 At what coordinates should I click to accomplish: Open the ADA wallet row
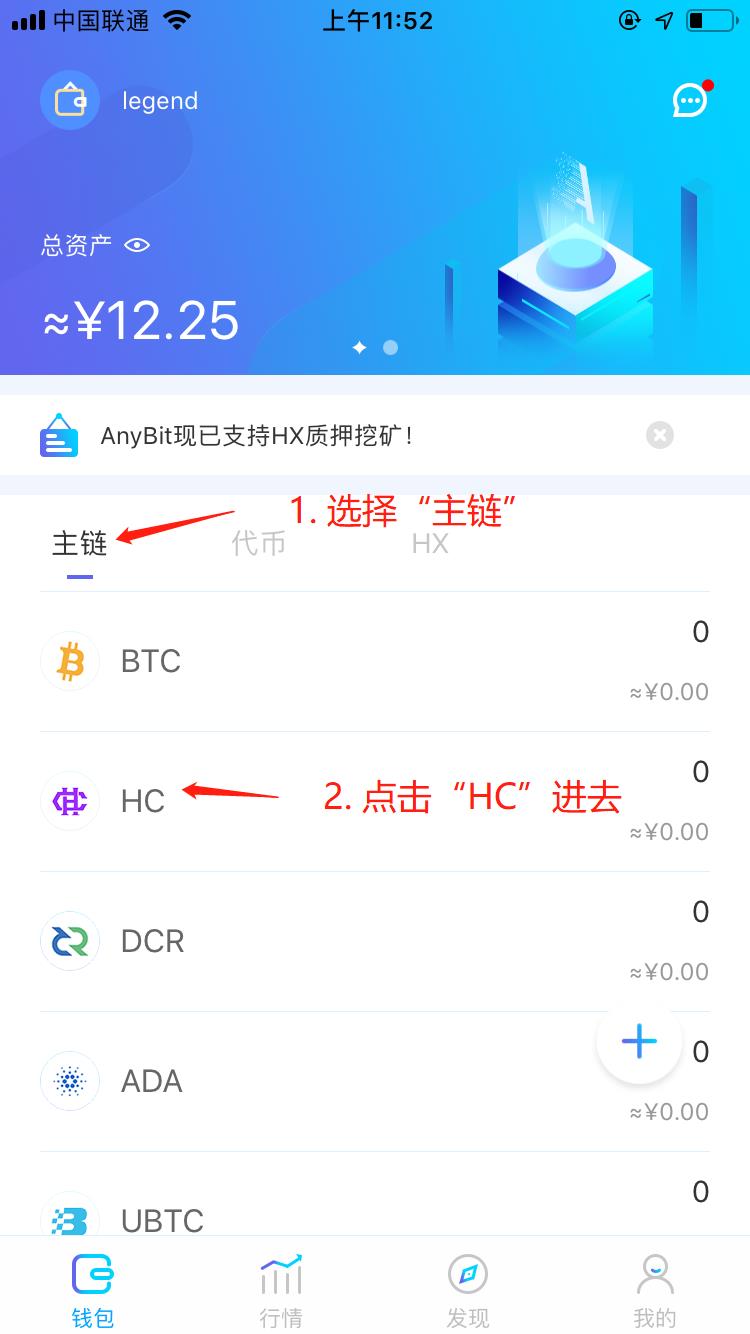tap(375, 1081)
